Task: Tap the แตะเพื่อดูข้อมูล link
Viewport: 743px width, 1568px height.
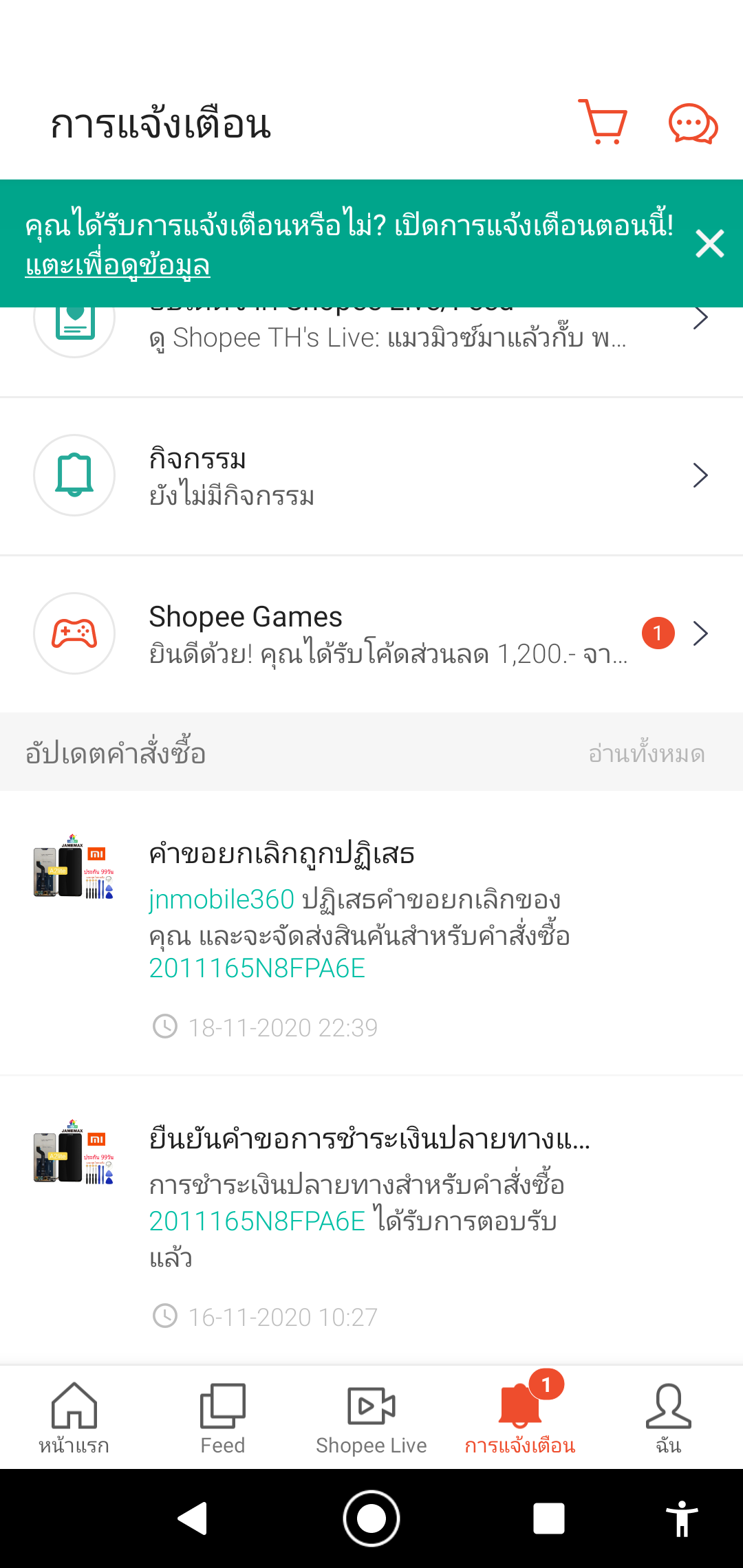Action: pos(118,265)
